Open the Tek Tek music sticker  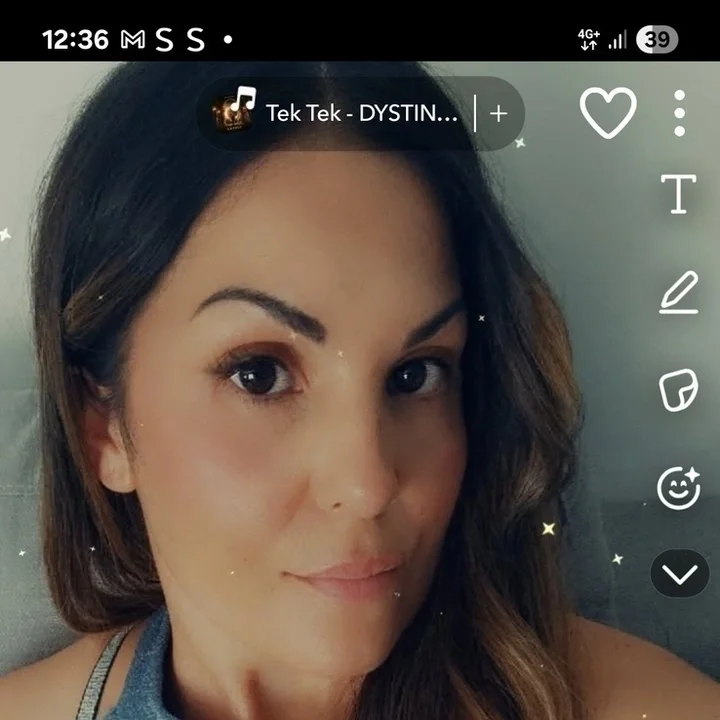point(340,113)
